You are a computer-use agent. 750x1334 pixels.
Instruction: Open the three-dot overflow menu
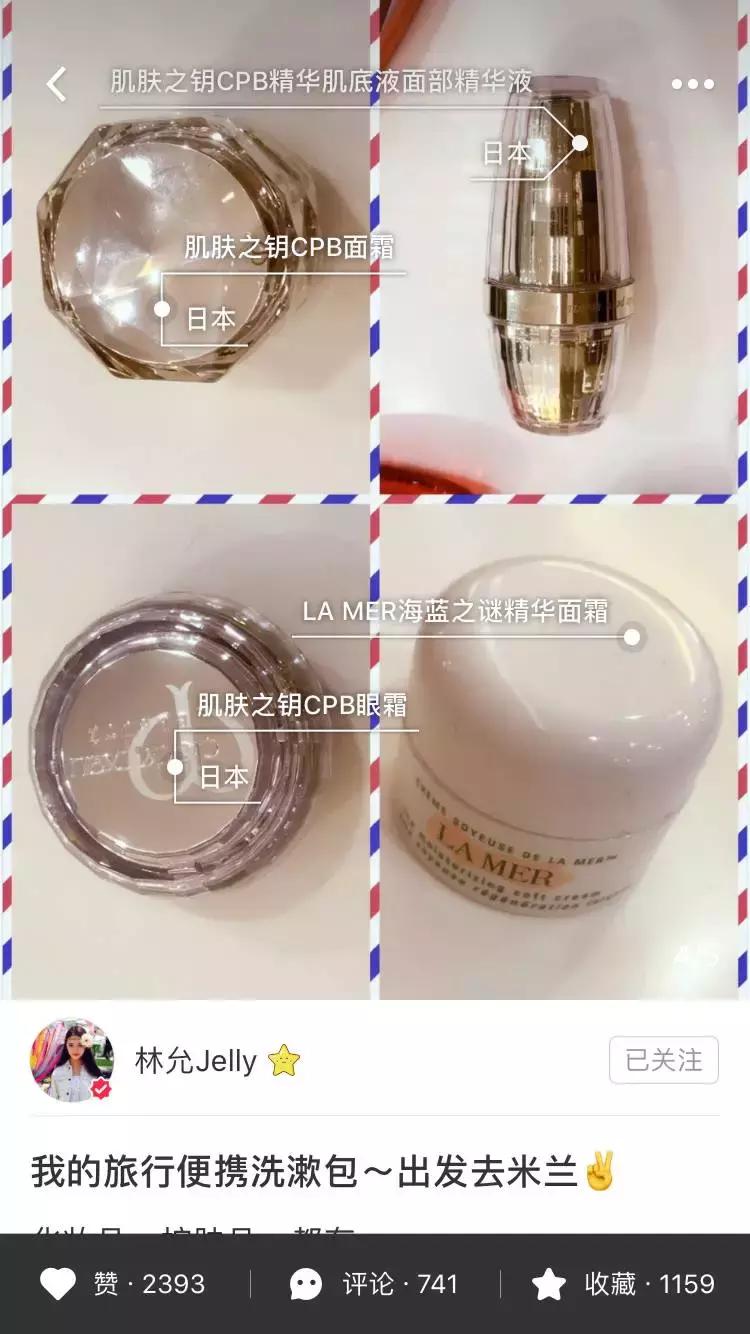click(692, 85)
